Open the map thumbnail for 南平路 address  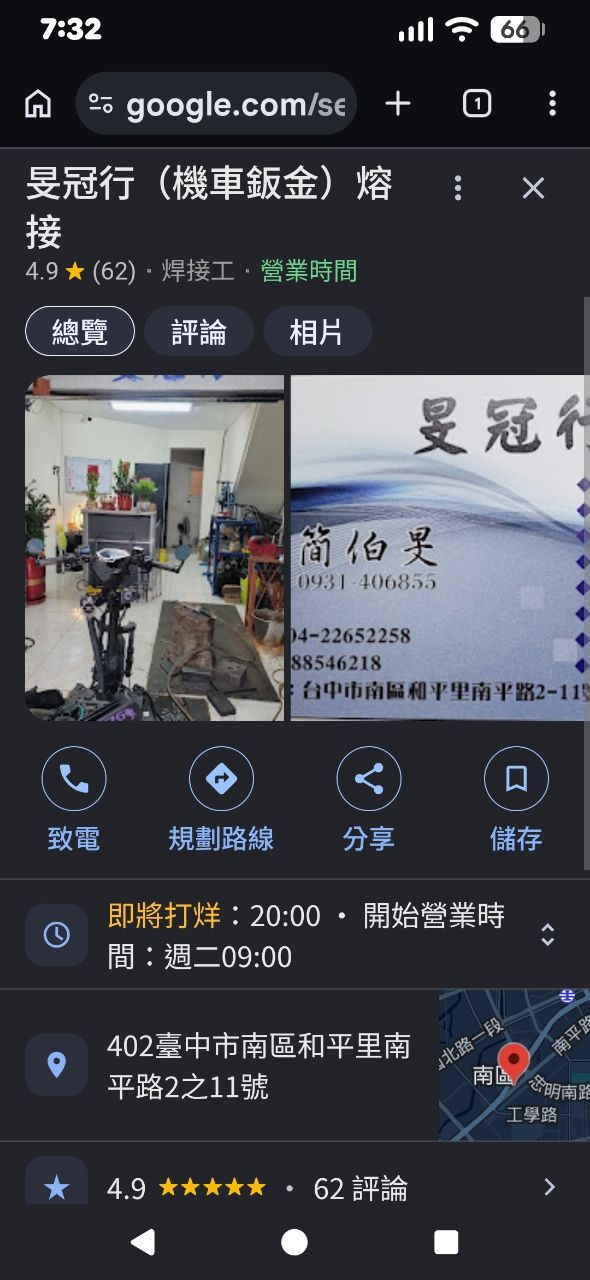pos(514,1065)
